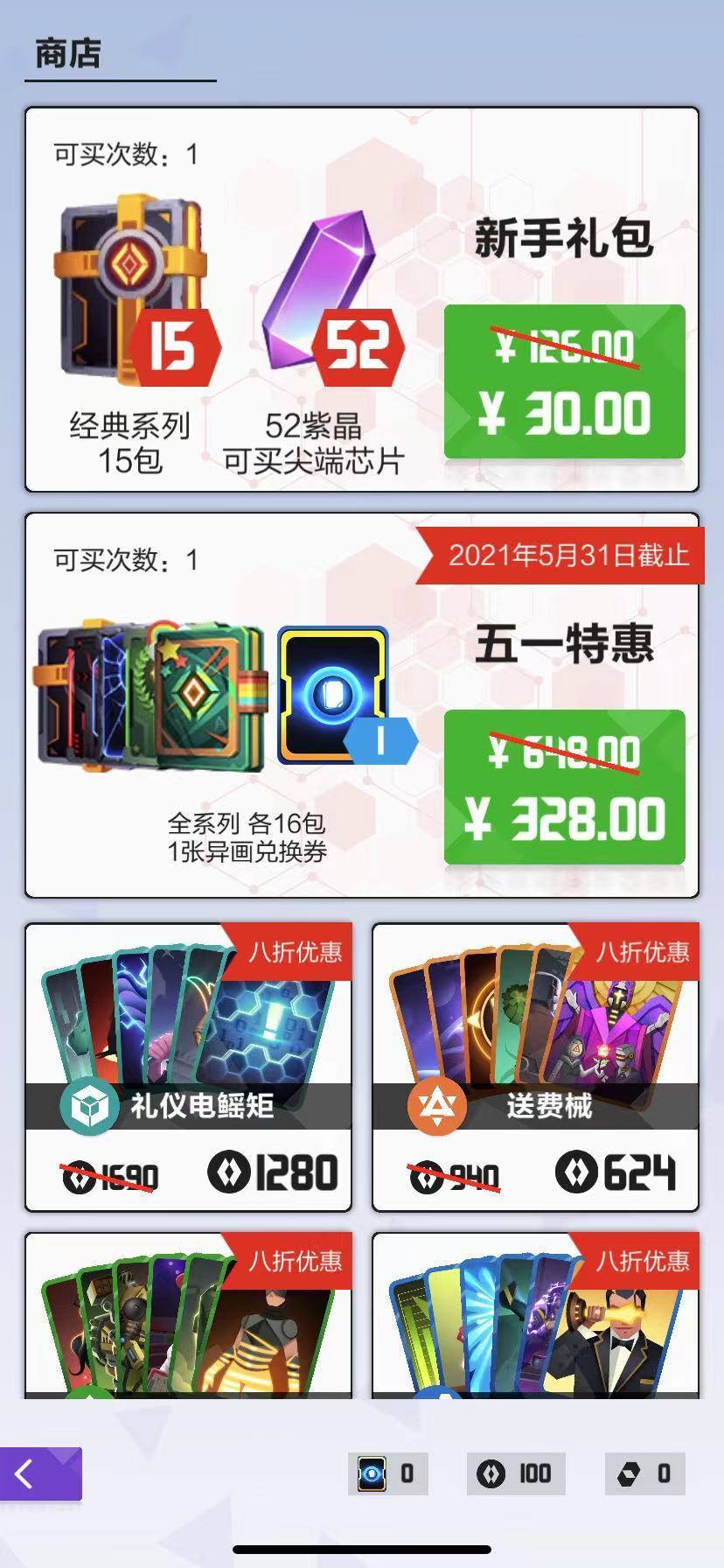Open the 礼仪电鳐矩 card bundle
Viewport: 724px width, 1568px height.
point(188,1067)
